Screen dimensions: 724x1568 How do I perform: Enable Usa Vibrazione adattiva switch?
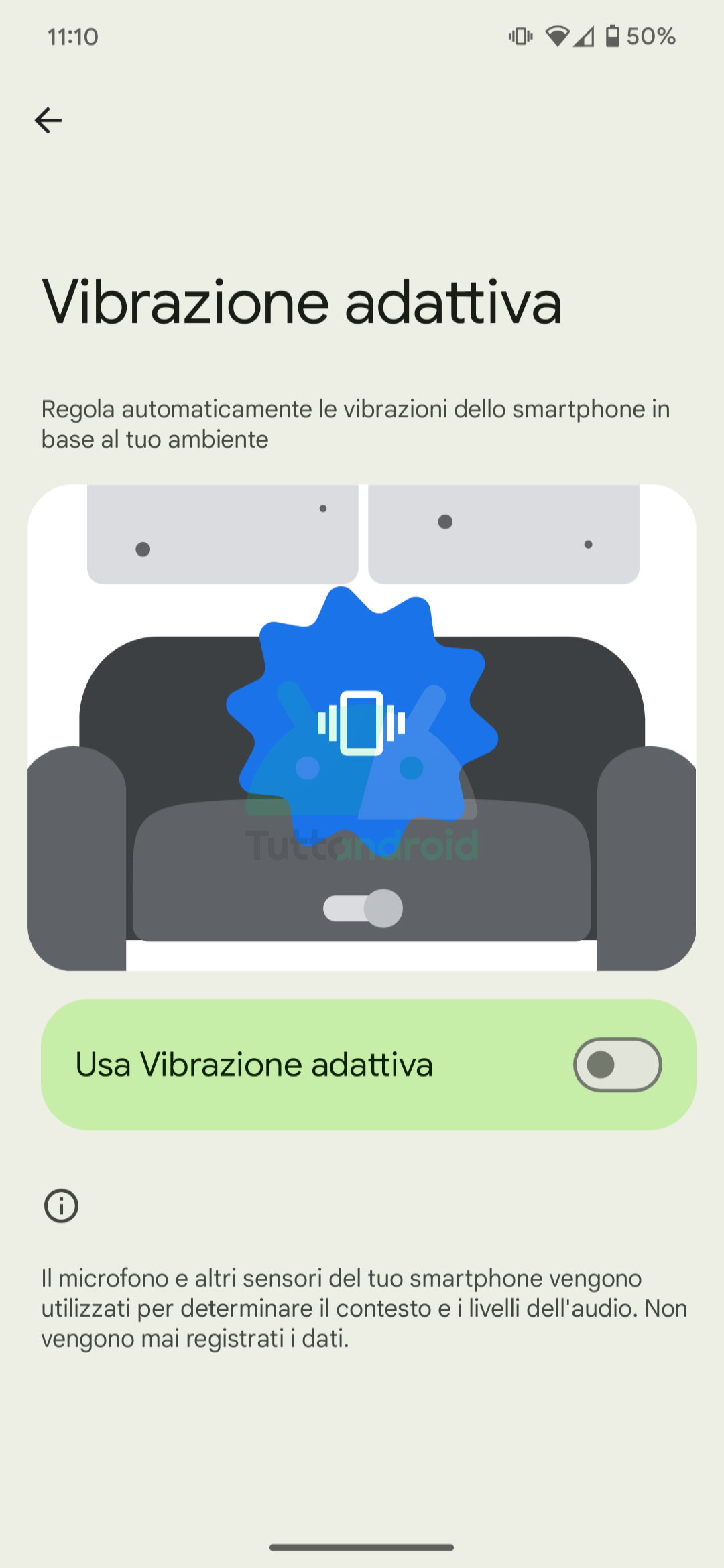pos(617,1065)
